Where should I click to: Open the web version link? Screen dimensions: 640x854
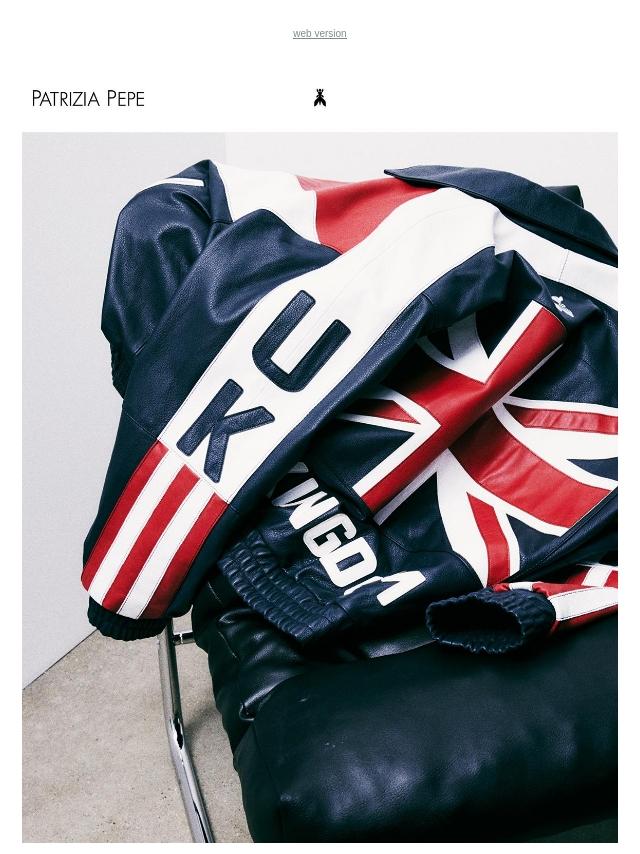point(319,34)
